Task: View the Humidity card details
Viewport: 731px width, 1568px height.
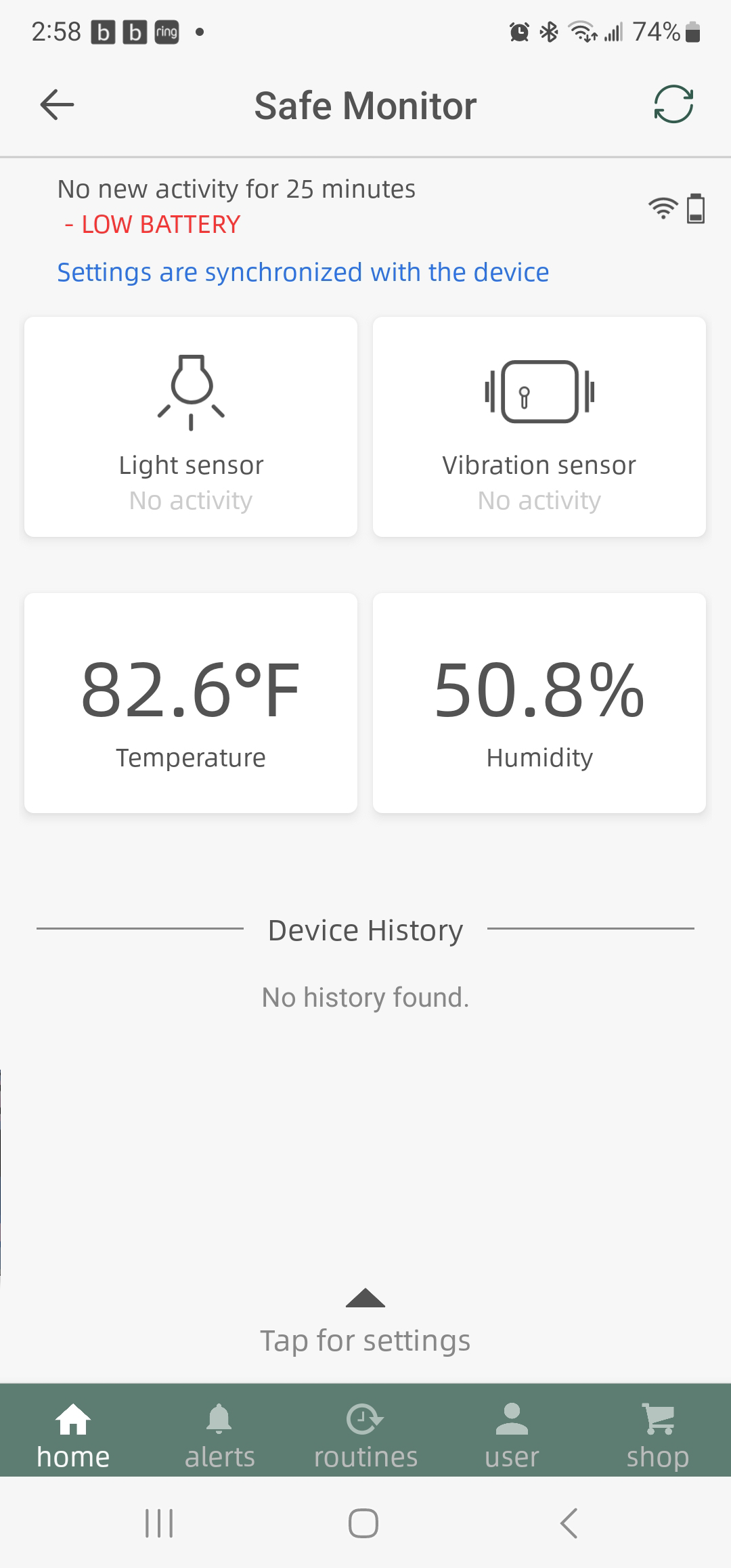Action: [x=539, y=703]
